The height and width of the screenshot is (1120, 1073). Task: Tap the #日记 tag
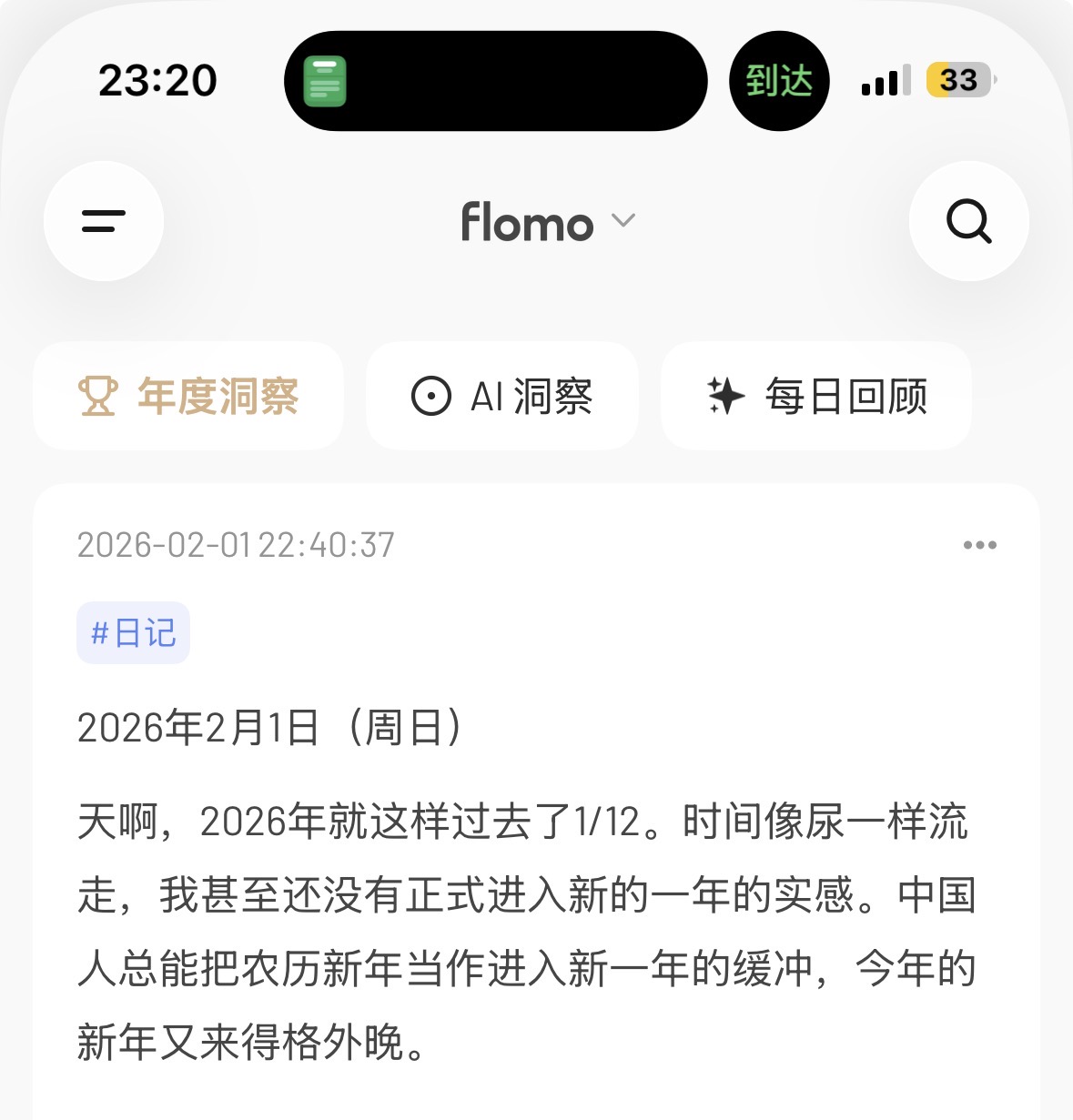tap(133, 632)
